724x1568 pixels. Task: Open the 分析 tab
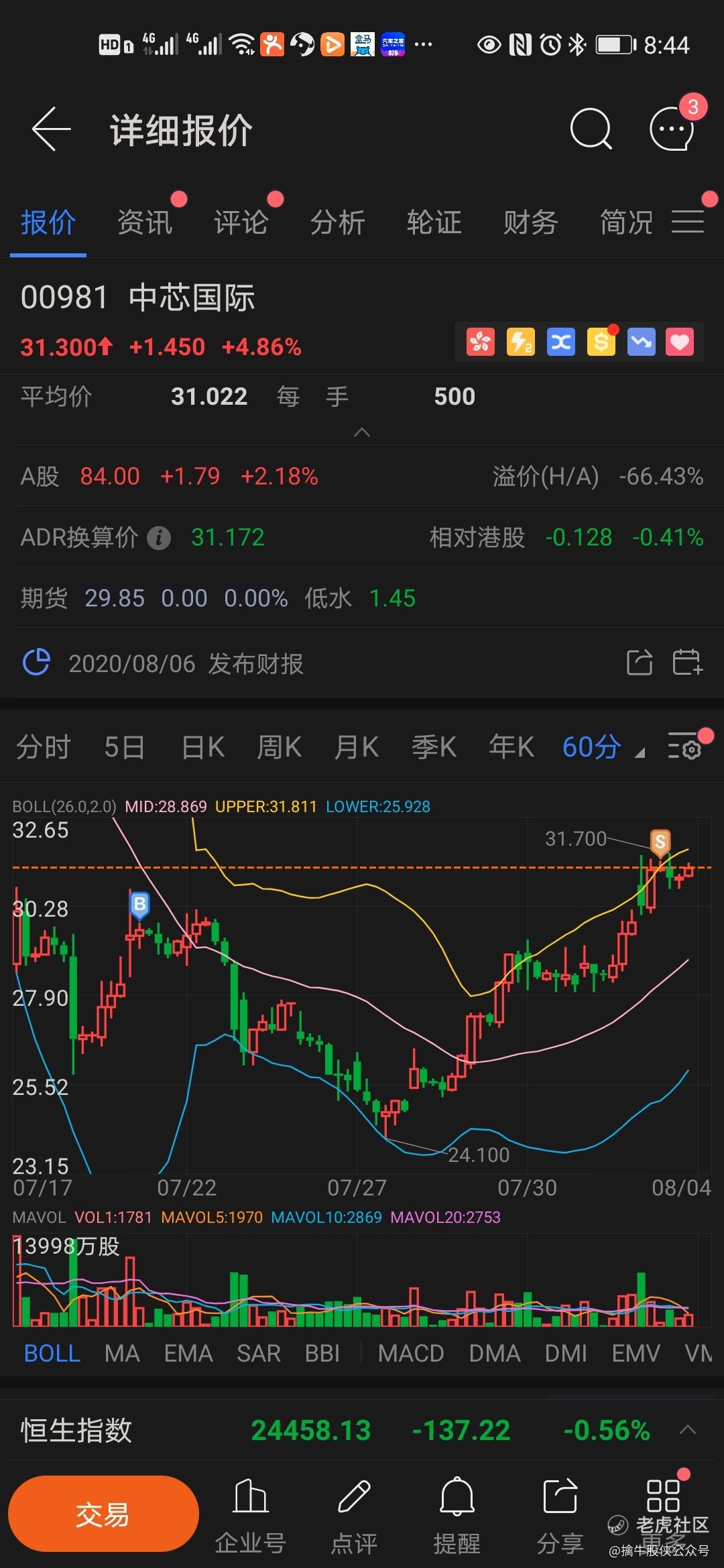(x=338, y=222)
